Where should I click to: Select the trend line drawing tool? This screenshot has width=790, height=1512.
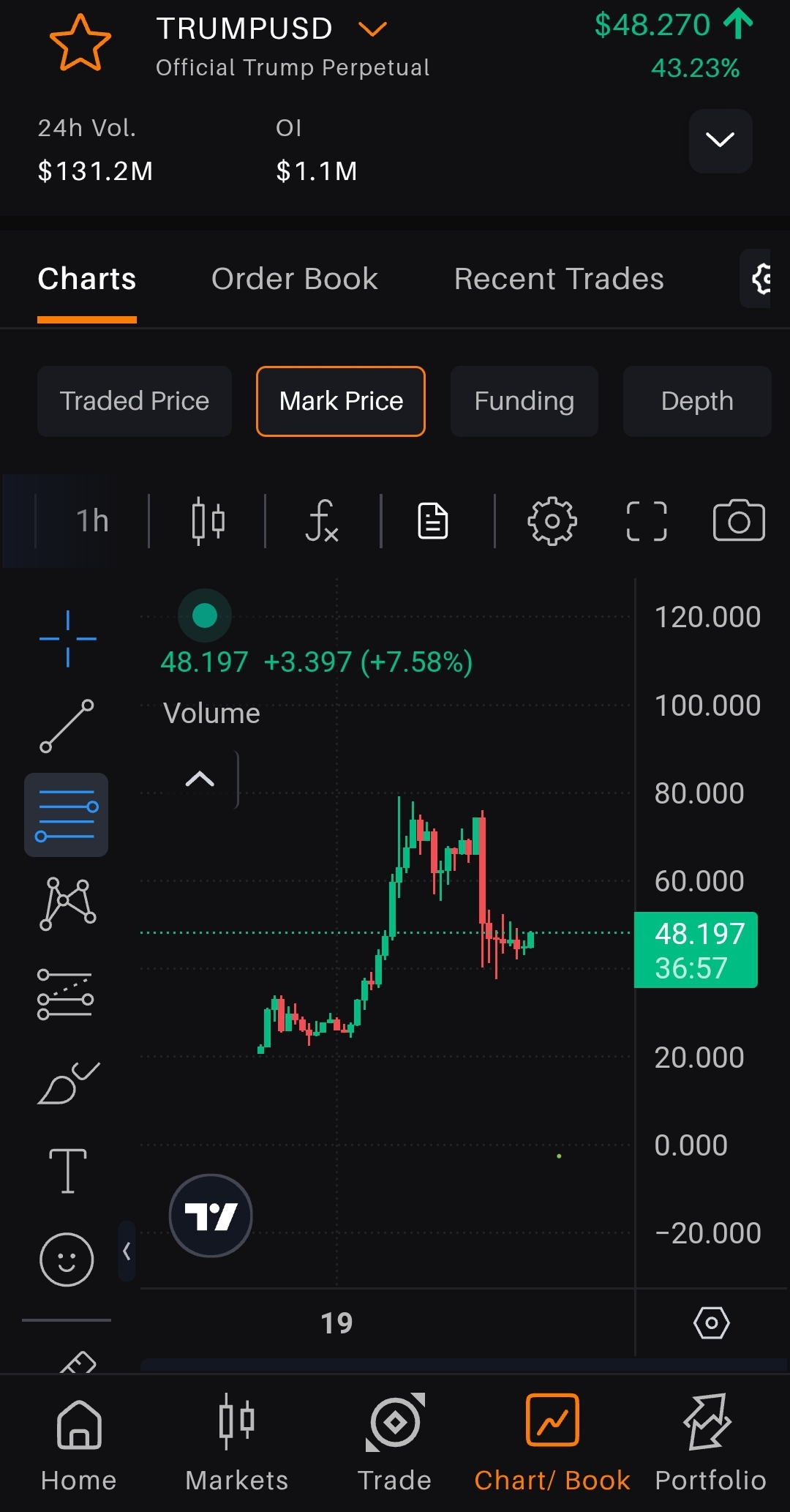(67, 727)
